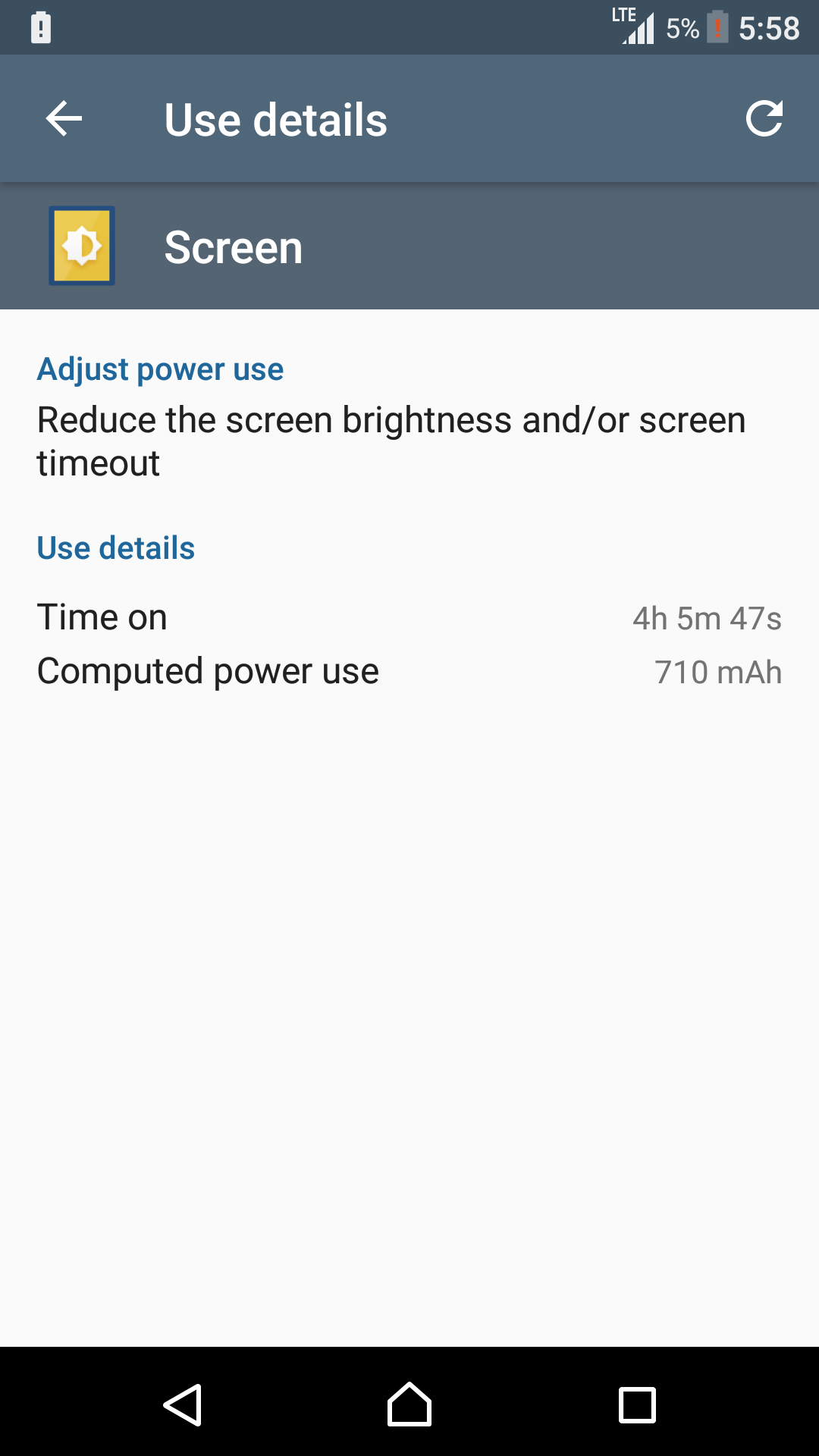Go back using the app bar arrow

pos(64,119)
